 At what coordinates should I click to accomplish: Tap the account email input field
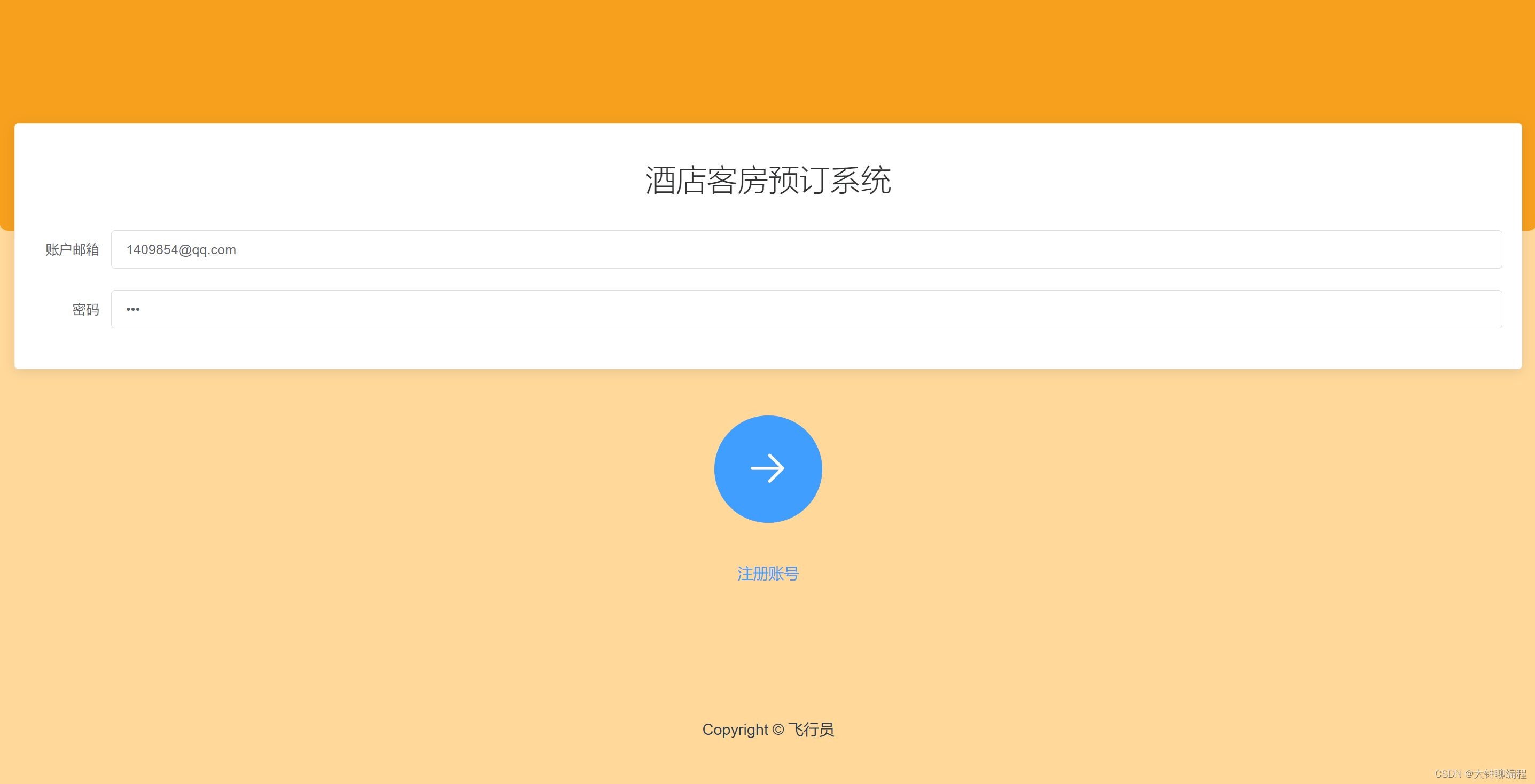[x=806, y=249]
